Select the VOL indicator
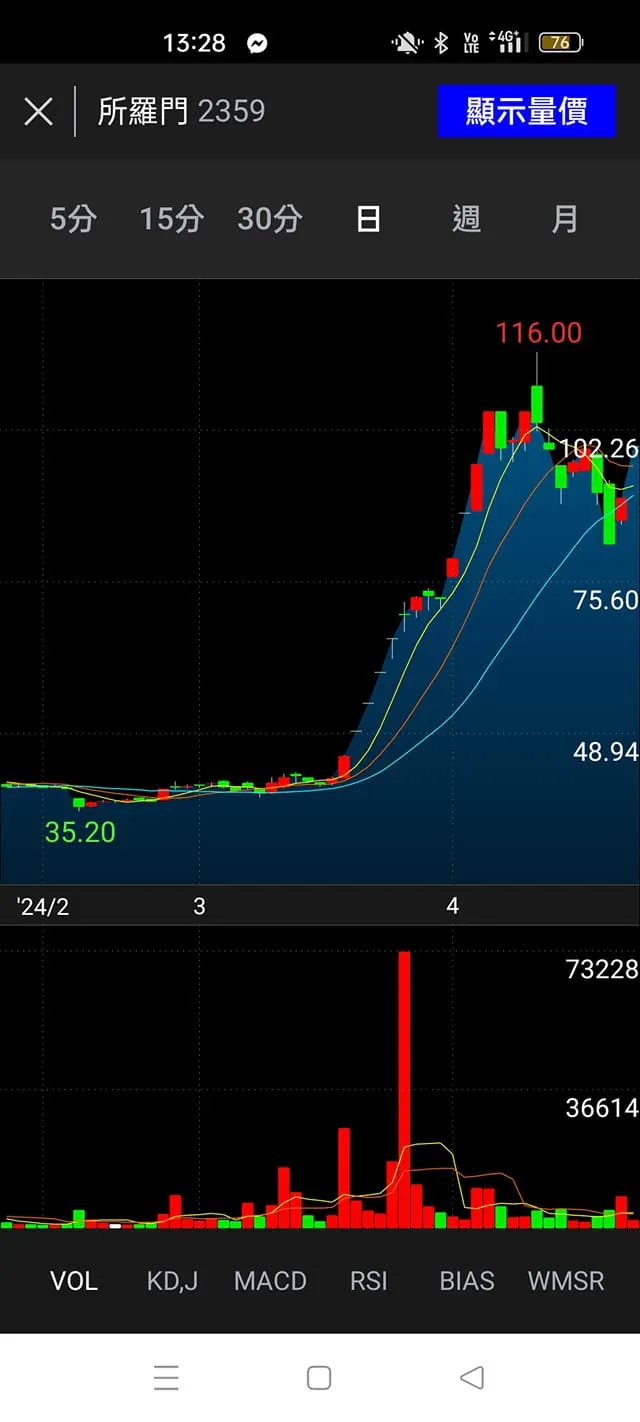640x1422 pixels. point(74,1281)
